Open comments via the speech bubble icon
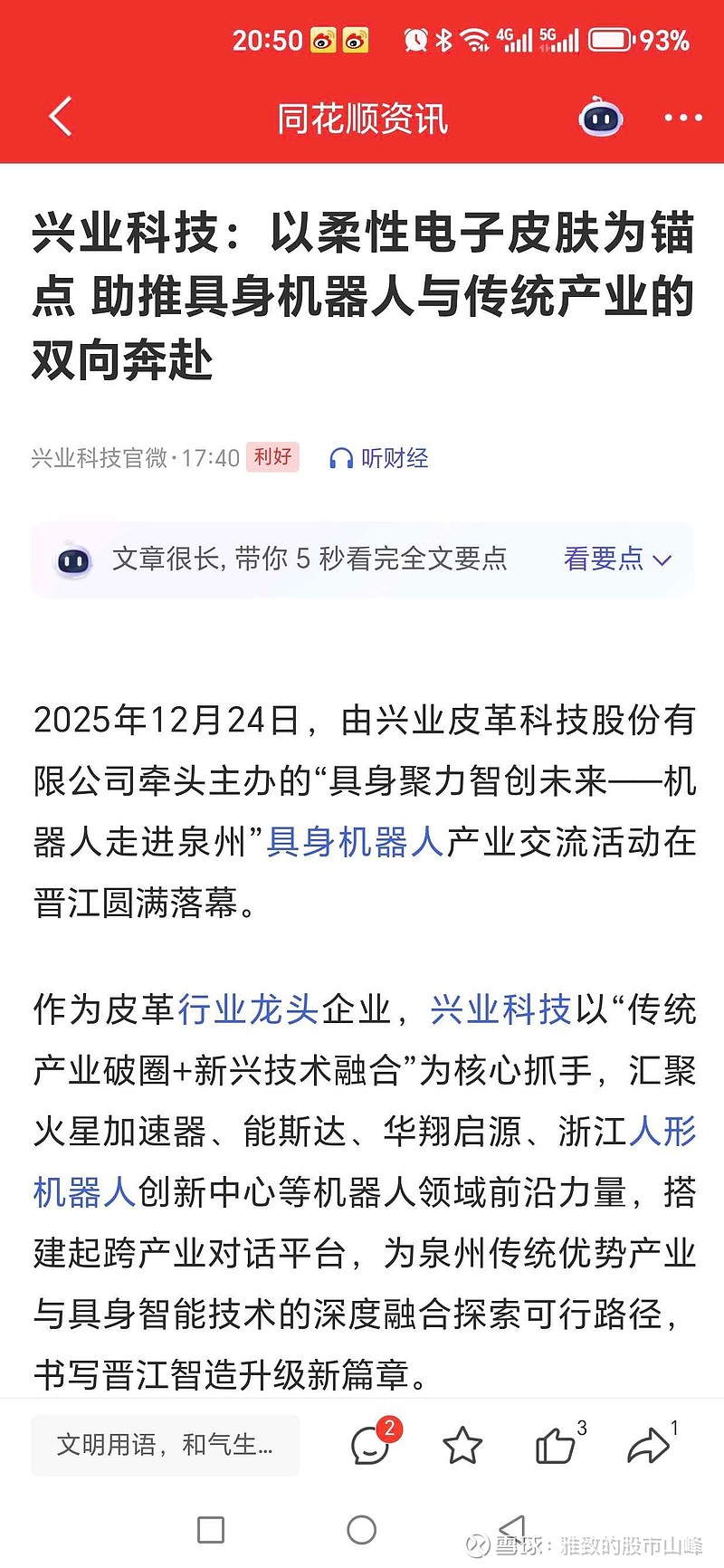Image resolution: width=724 pixels, height=1568 pixels. [x=369, y=1446]
